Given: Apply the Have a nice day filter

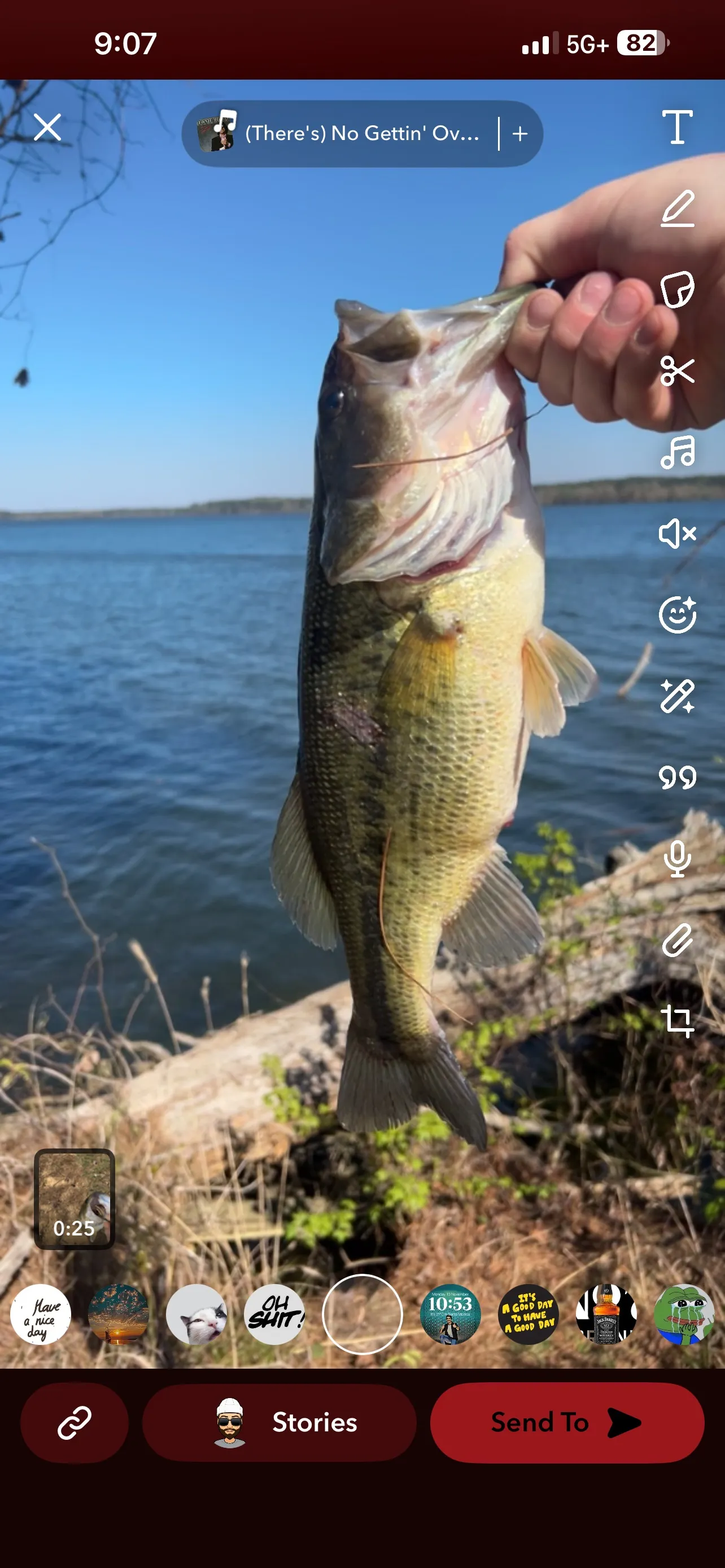Looking at the screenshot, I should (41, 1314).
